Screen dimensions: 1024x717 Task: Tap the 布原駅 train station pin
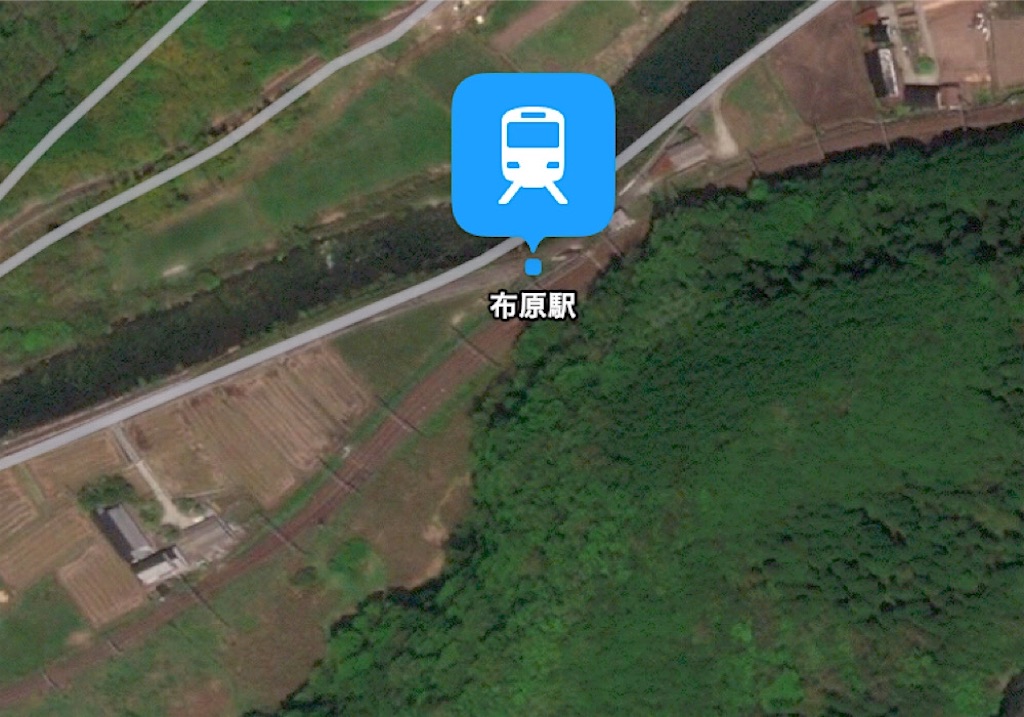[x=533, y=155]
